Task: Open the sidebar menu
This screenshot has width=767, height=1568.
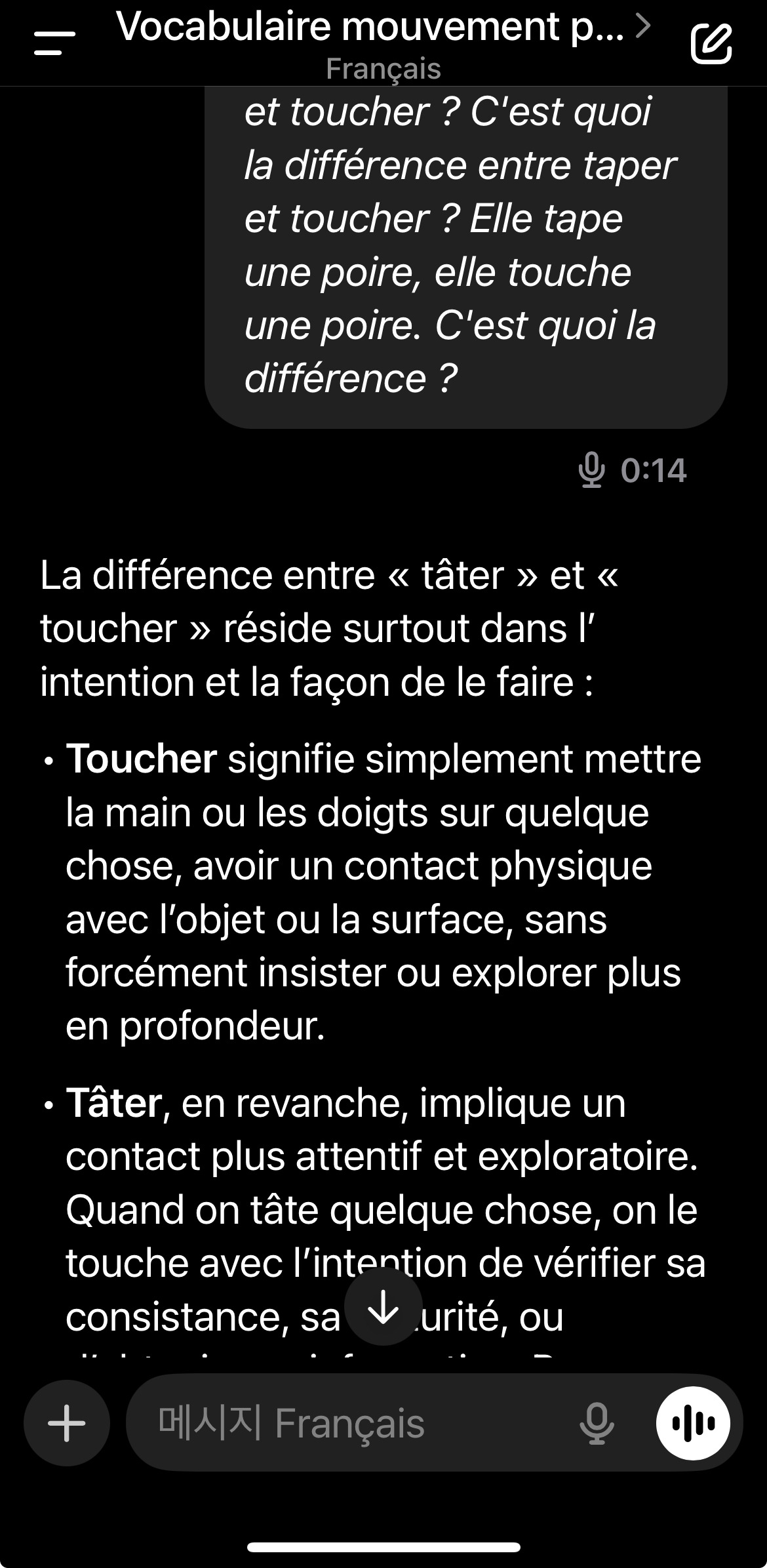Action: pyautogui.click(x=54, y=43)
